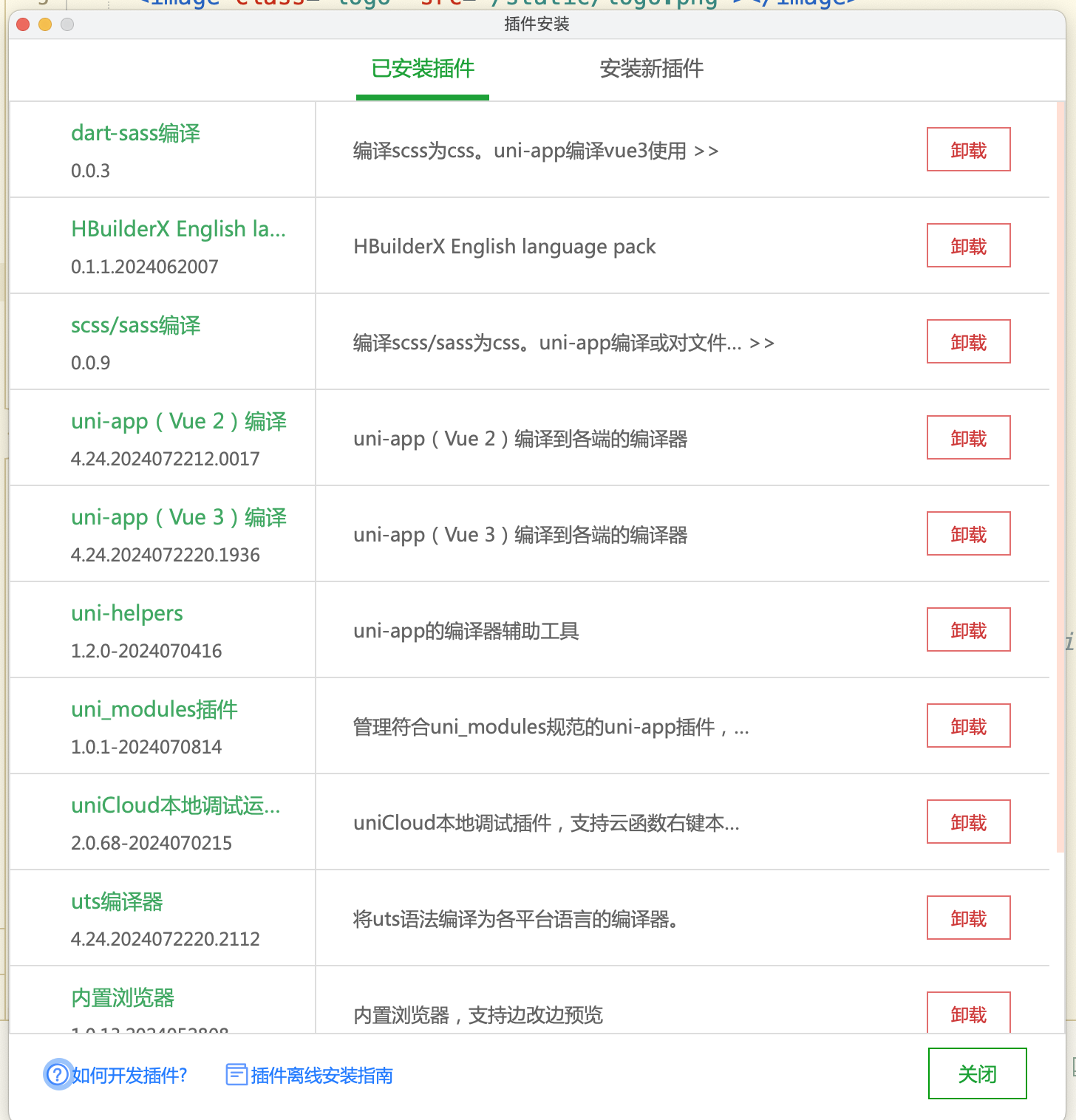Uninstall HBuilderX English language pack
The image size is (1076, 1120).
(x=968, y=246)
